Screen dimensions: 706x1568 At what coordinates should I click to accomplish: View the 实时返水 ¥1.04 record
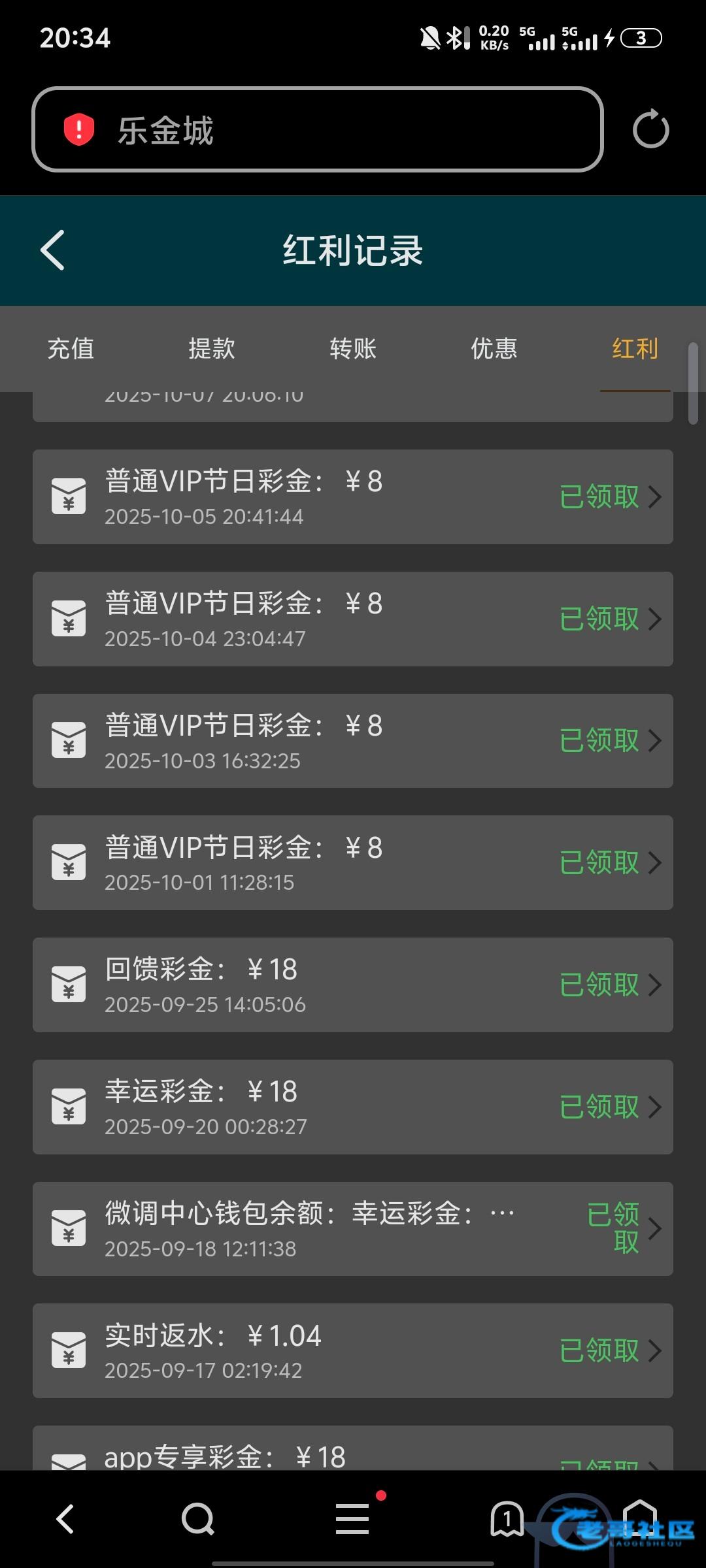click(353, 1350)
